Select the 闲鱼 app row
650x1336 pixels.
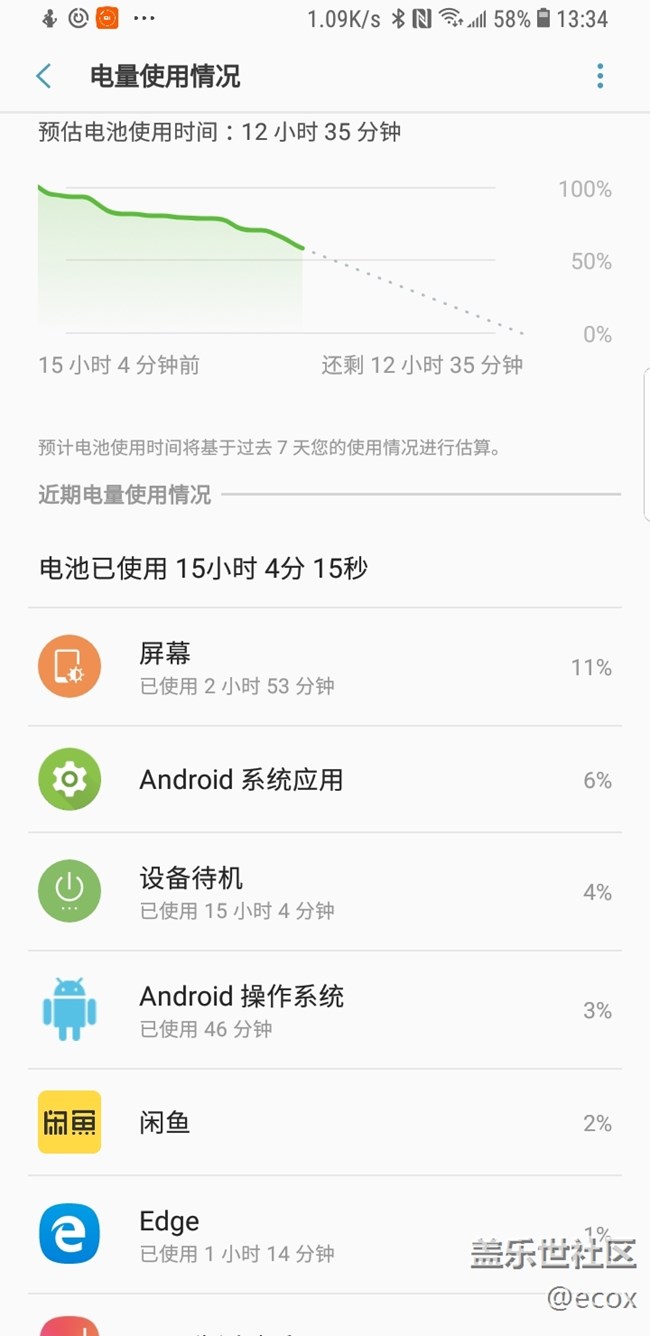coord(325,1122)
